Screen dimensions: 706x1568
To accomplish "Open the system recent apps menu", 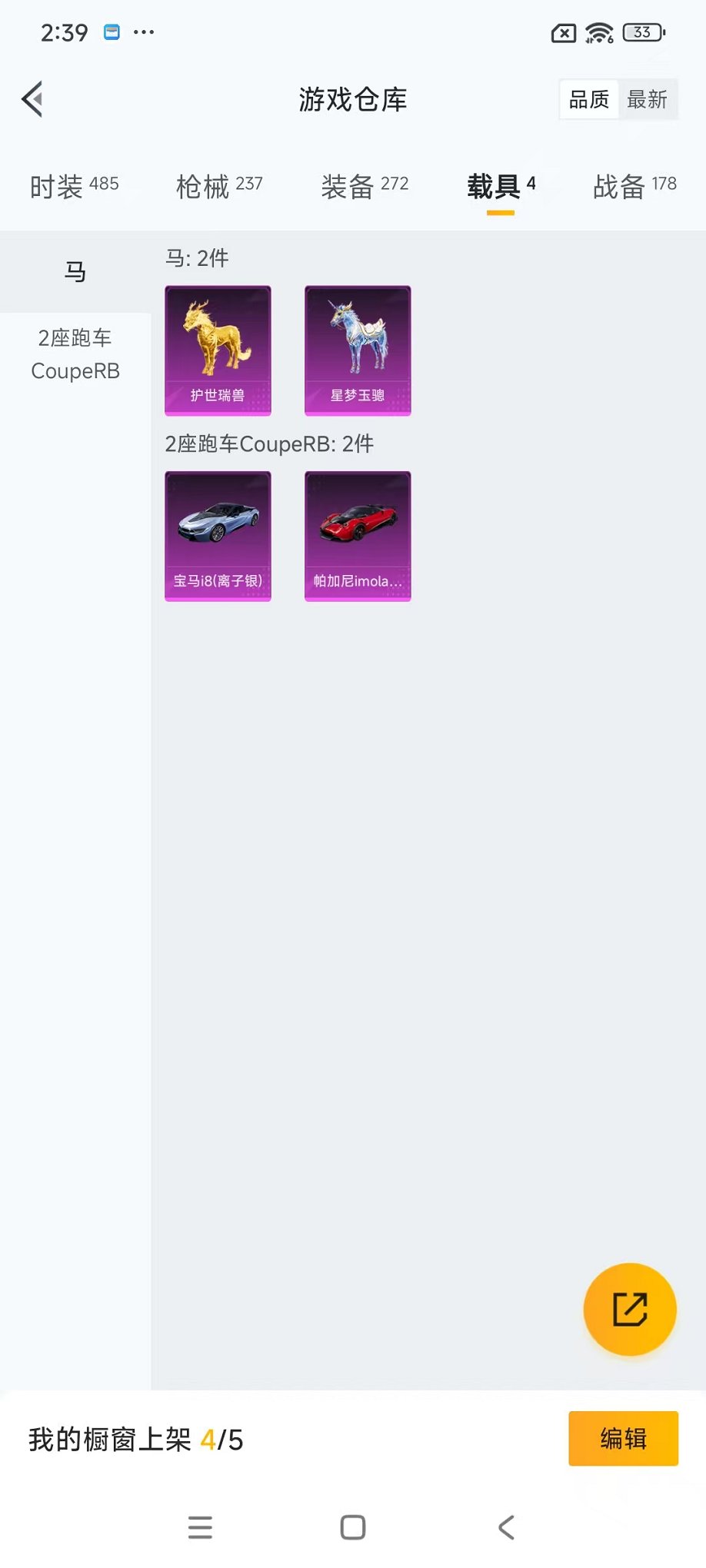I will pos(200,1527).
